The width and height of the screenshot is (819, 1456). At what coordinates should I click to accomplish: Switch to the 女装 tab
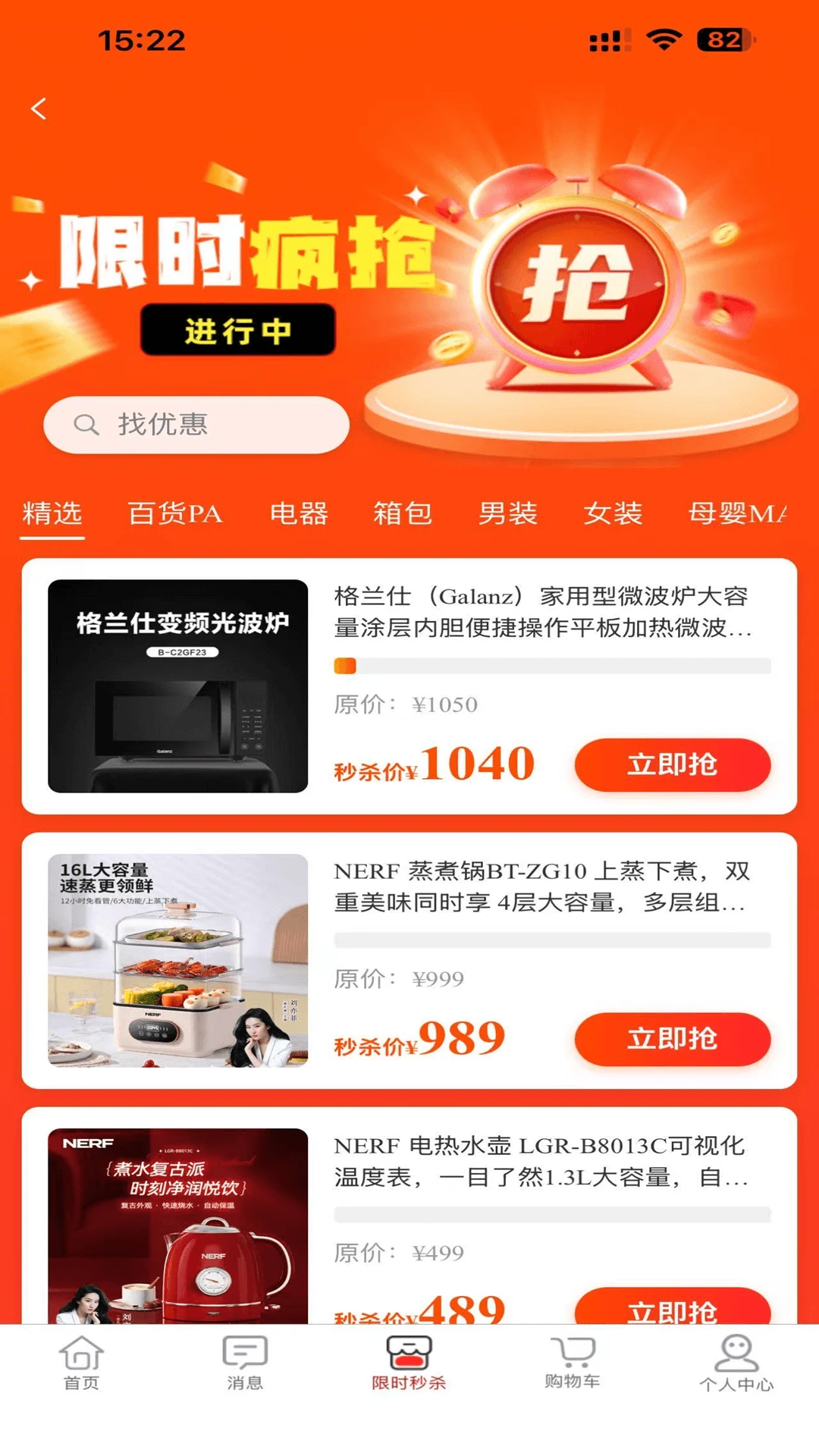(x=613, y=513)
